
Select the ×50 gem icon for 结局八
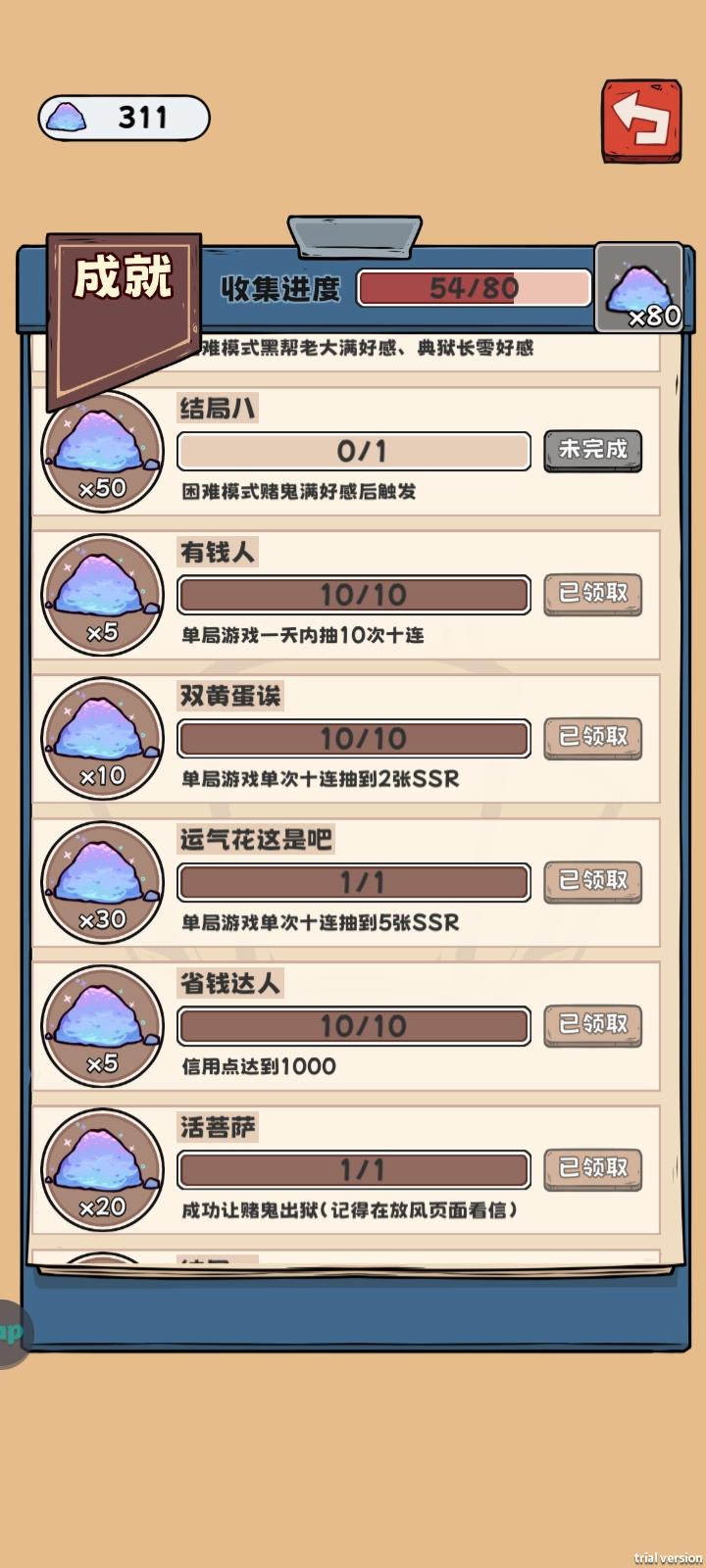101,451
